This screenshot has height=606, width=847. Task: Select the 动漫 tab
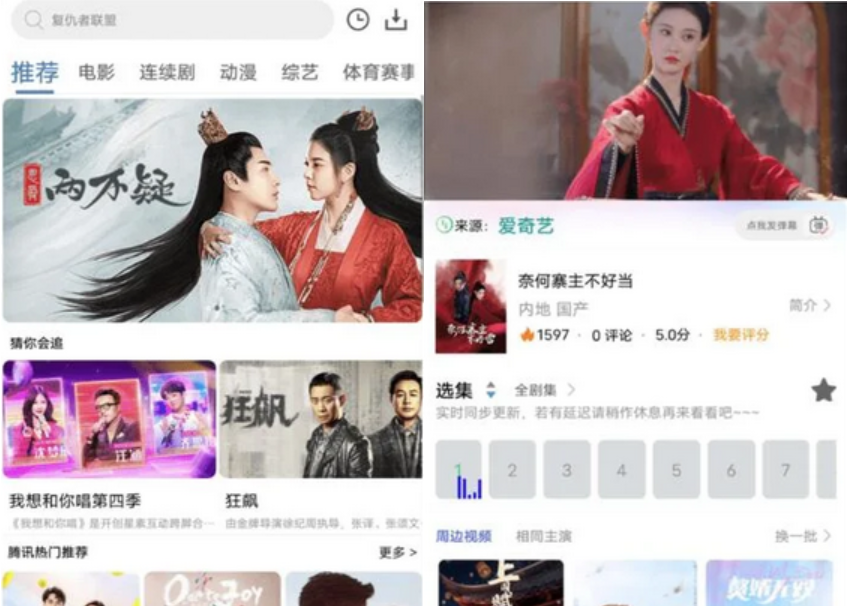click(238, 72)
